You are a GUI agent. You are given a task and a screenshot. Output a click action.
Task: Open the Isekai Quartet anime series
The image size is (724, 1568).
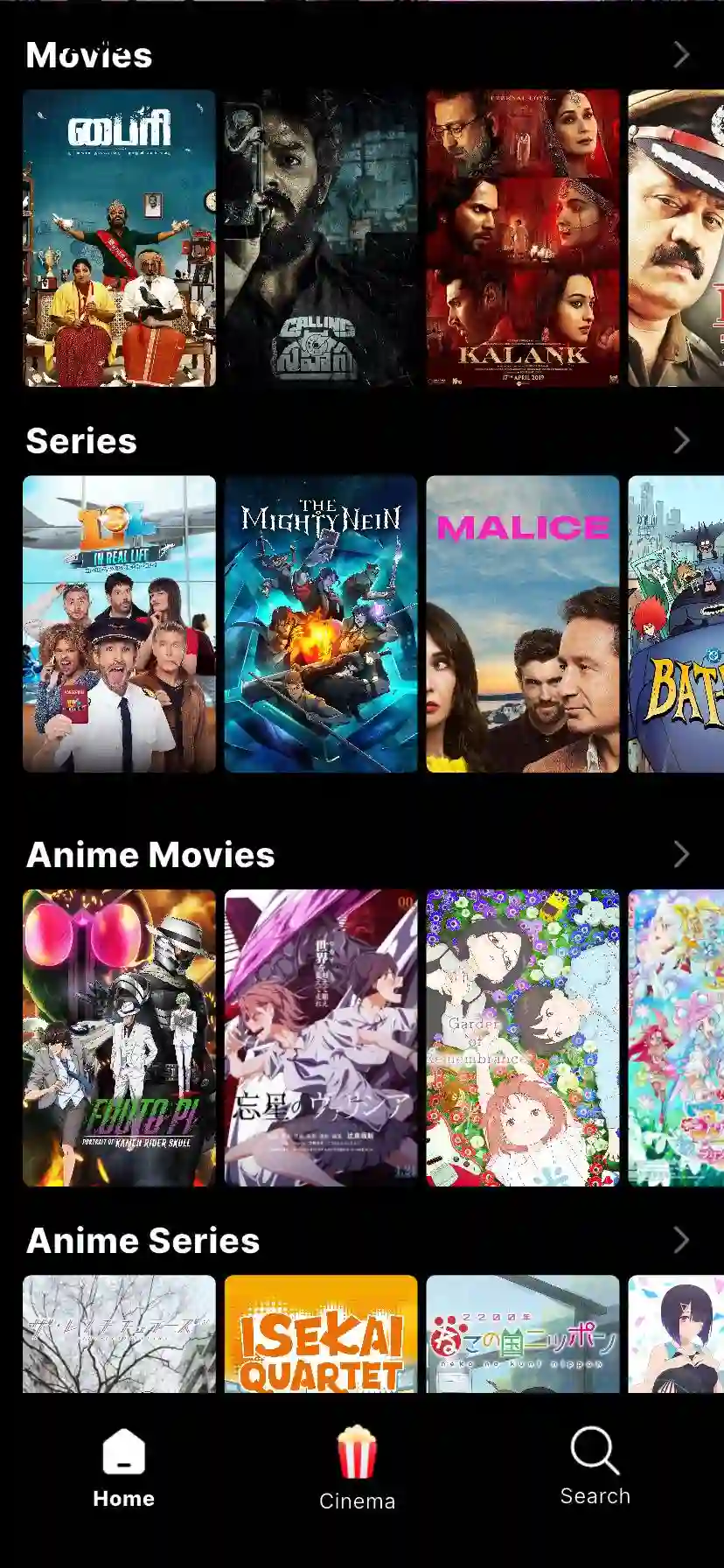click(321, 1333)
